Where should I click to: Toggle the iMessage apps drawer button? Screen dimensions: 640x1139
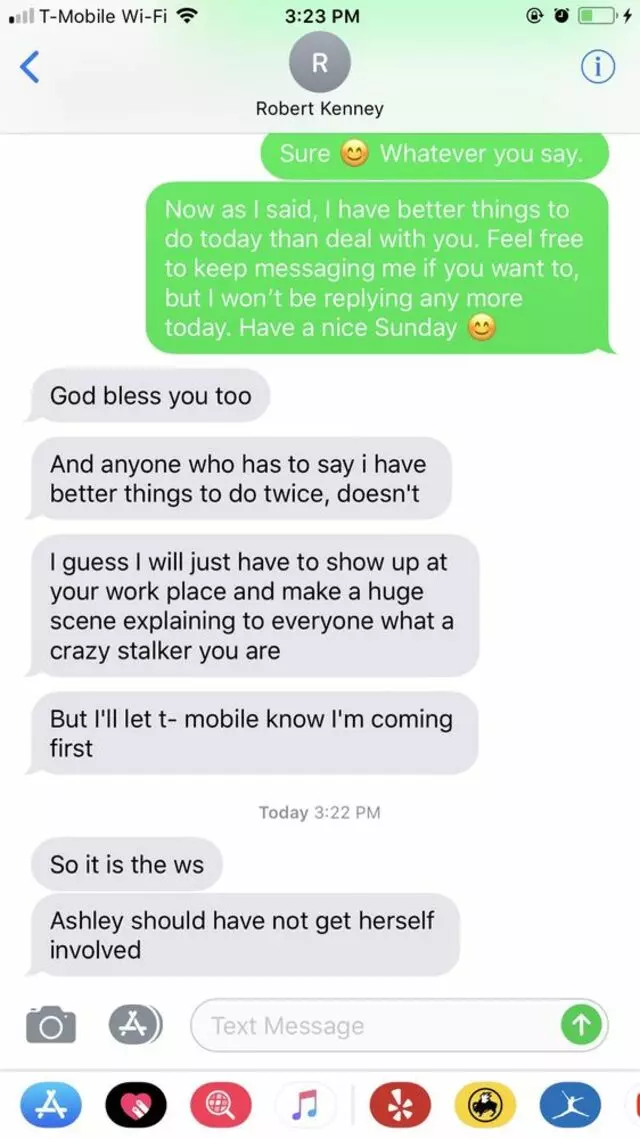(134, 1025)
